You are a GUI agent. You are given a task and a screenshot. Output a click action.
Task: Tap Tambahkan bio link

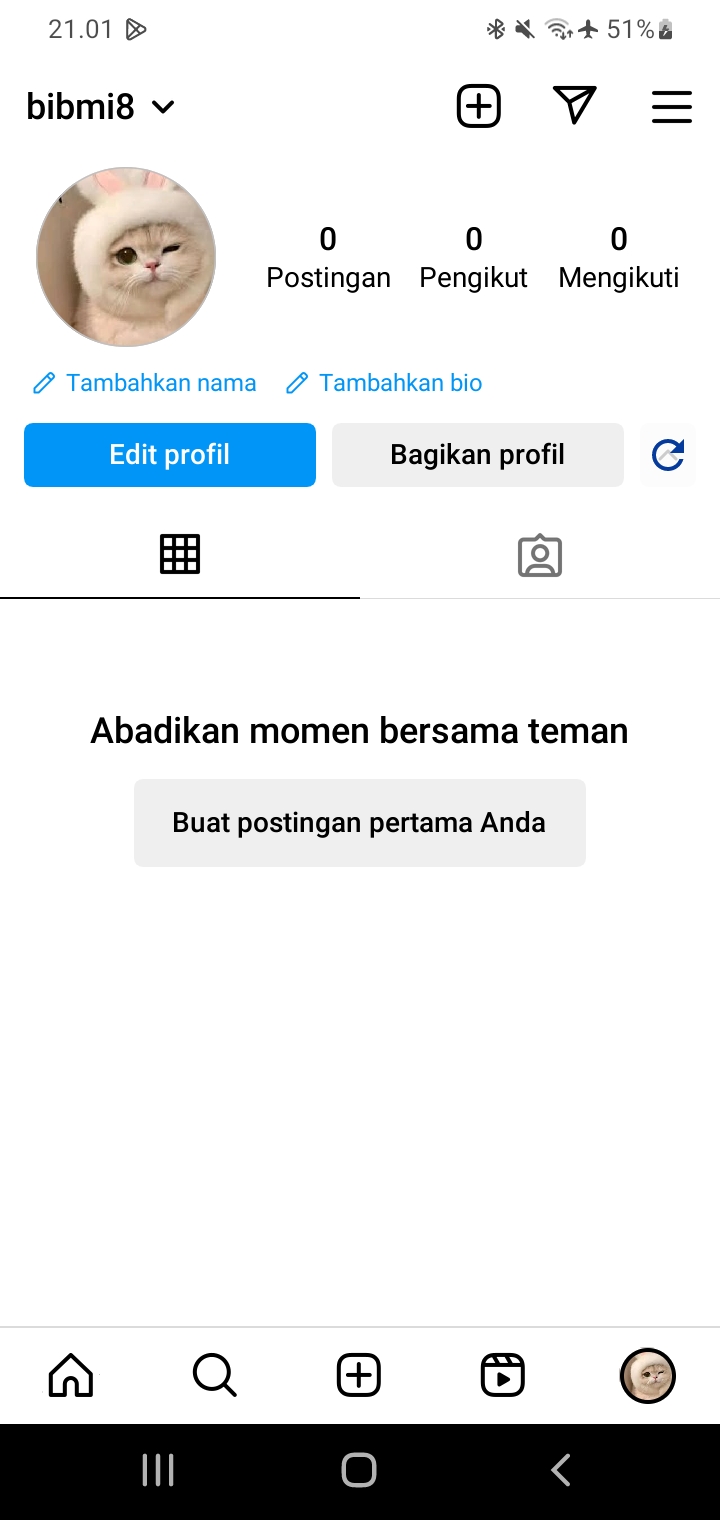click(384, 383)
